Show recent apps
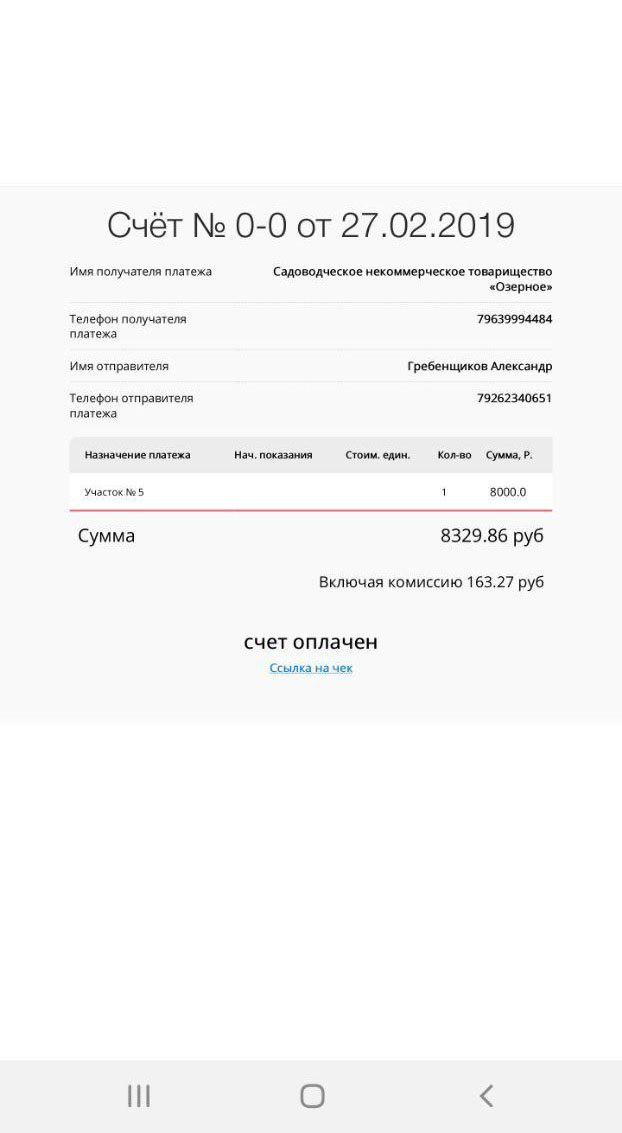Screen dimensions: 622x1133 pos(139,1096)
